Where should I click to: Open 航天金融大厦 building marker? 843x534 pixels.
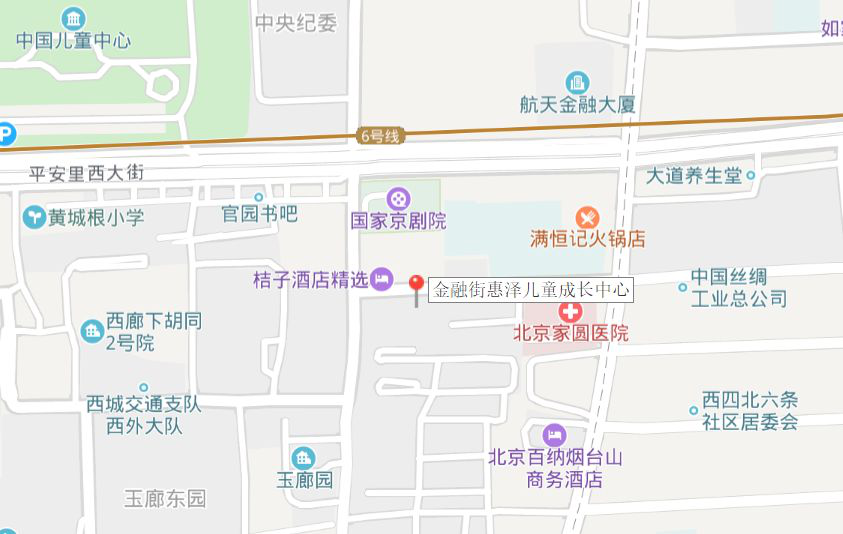[577, 82]
